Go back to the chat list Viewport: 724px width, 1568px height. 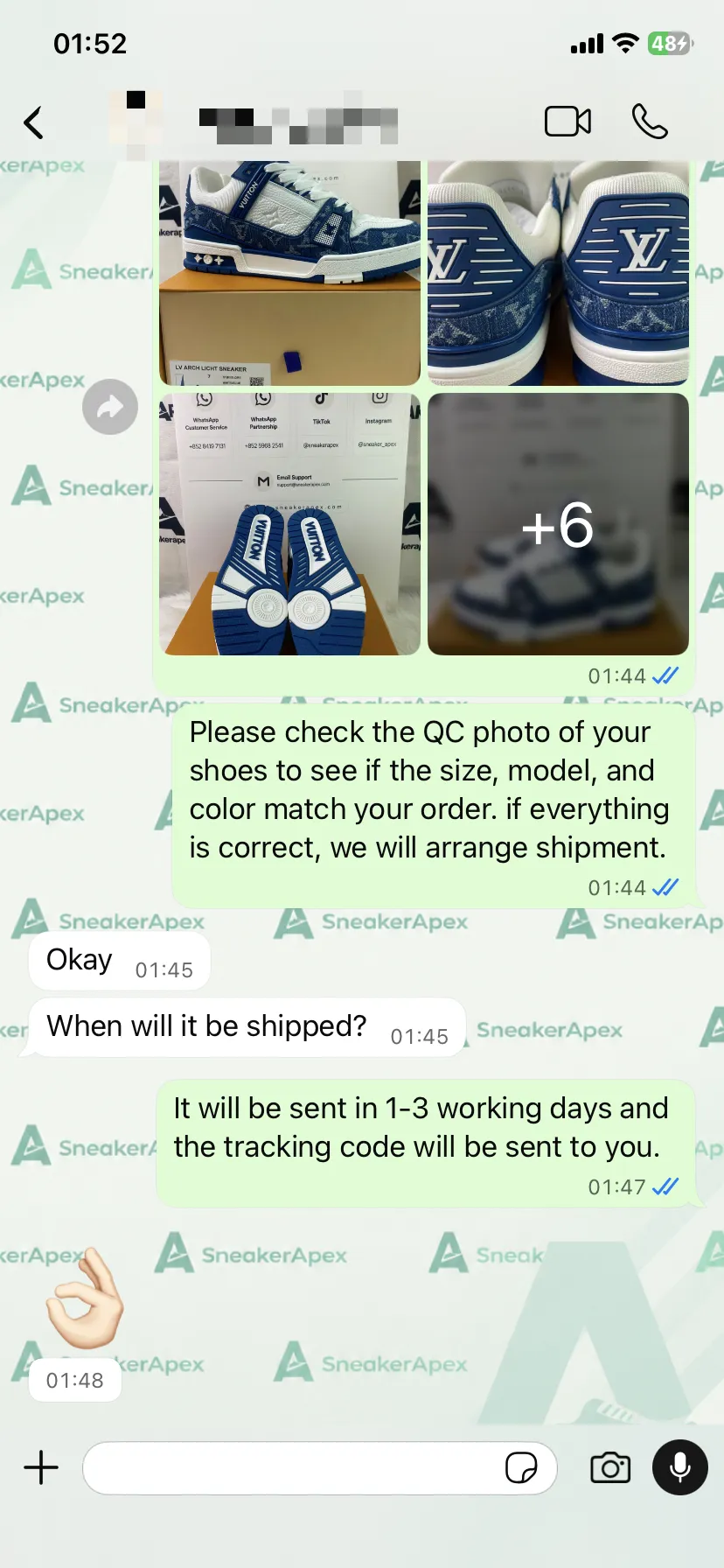(x=33, y=122)
